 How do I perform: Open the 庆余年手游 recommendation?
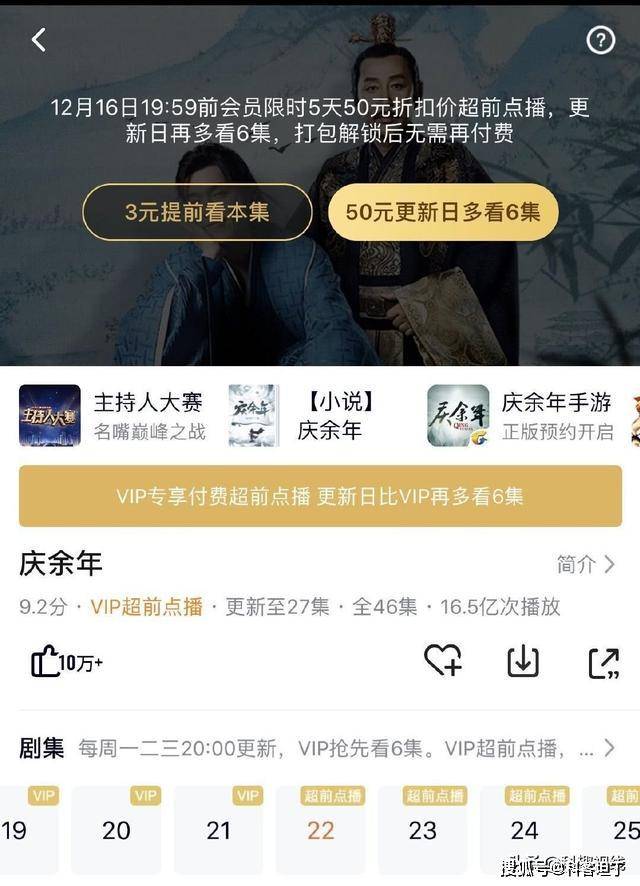click(520, 416)
